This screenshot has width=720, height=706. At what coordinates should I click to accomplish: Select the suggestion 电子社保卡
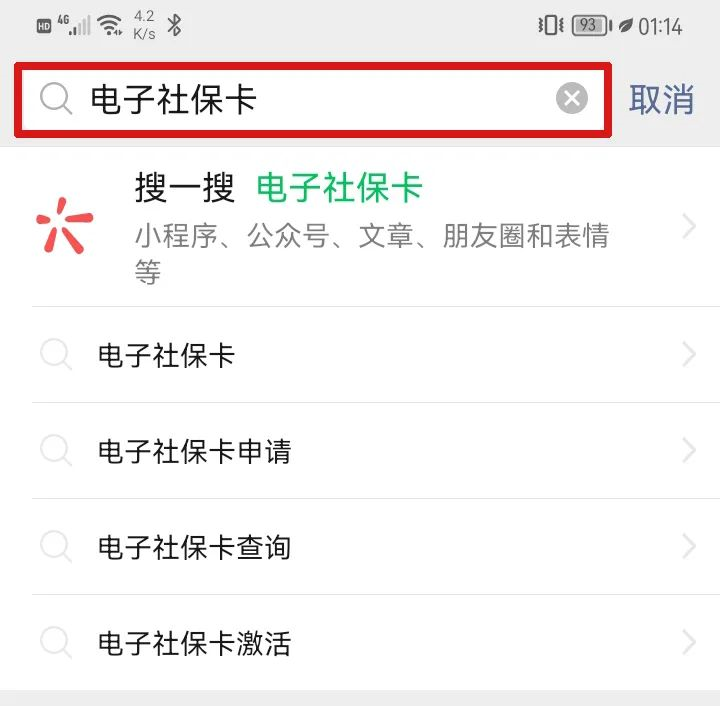(x=360, y=355)
